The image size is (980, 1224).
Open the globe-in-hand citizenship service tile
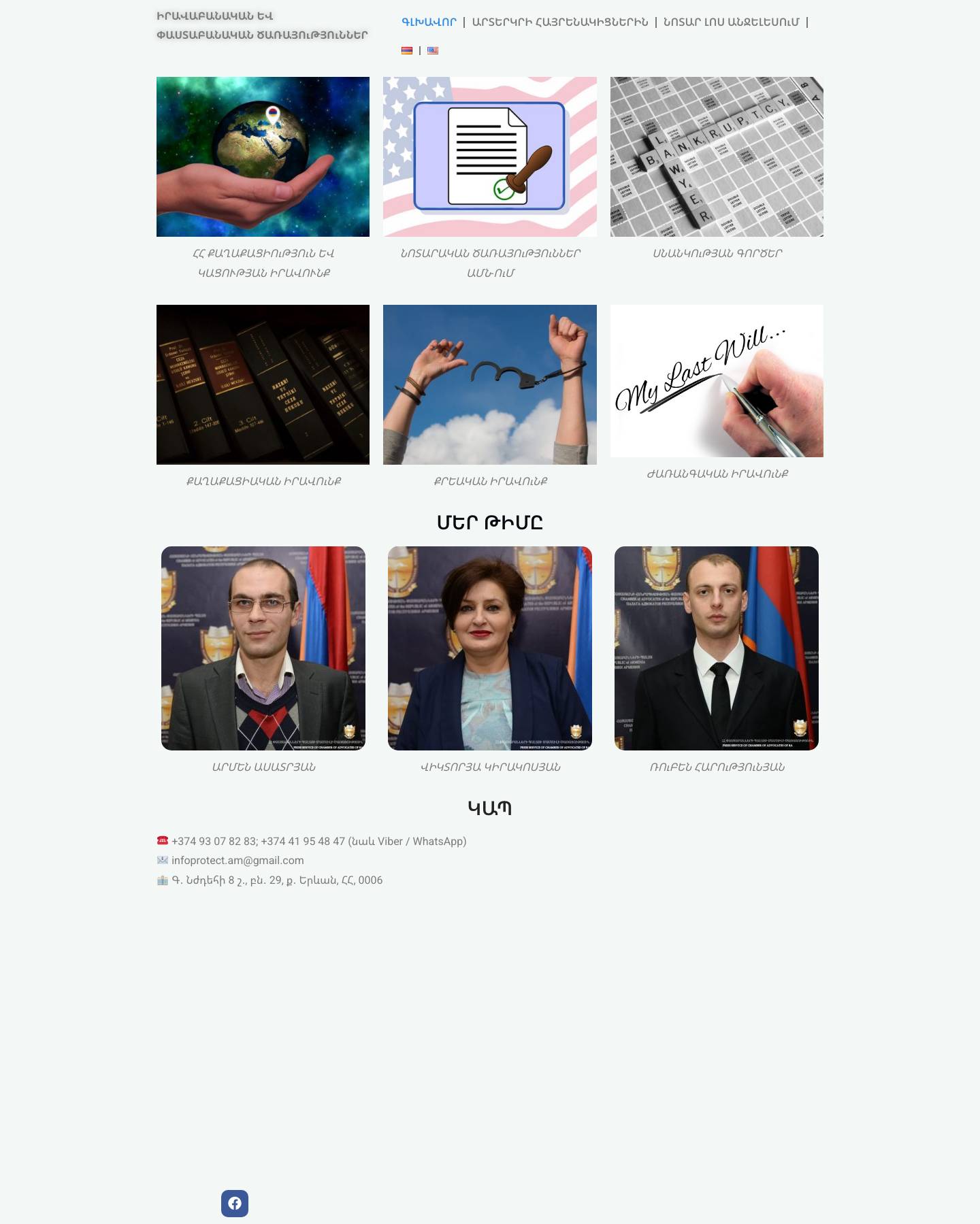pos(263,156)
